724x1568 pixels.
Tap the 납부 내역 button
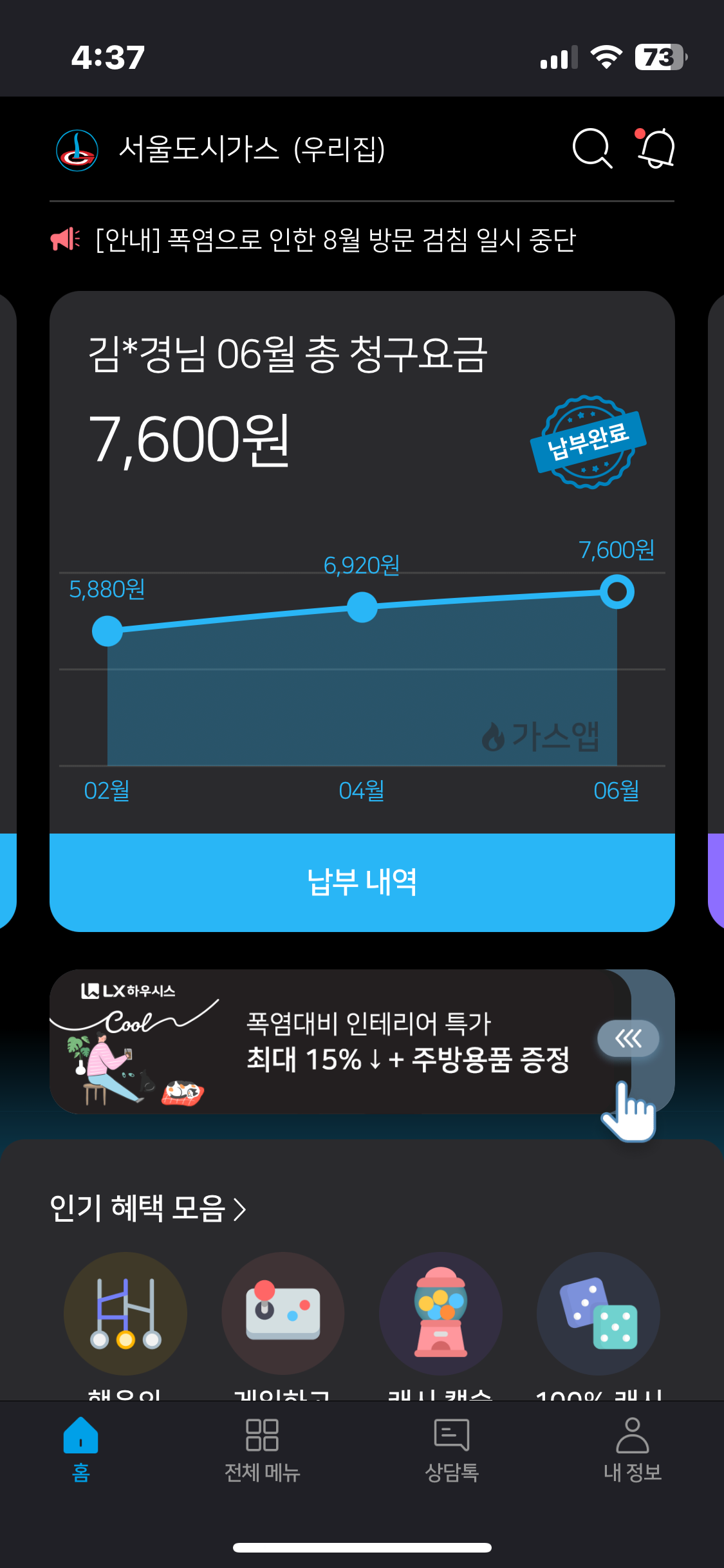click(362, 882)
